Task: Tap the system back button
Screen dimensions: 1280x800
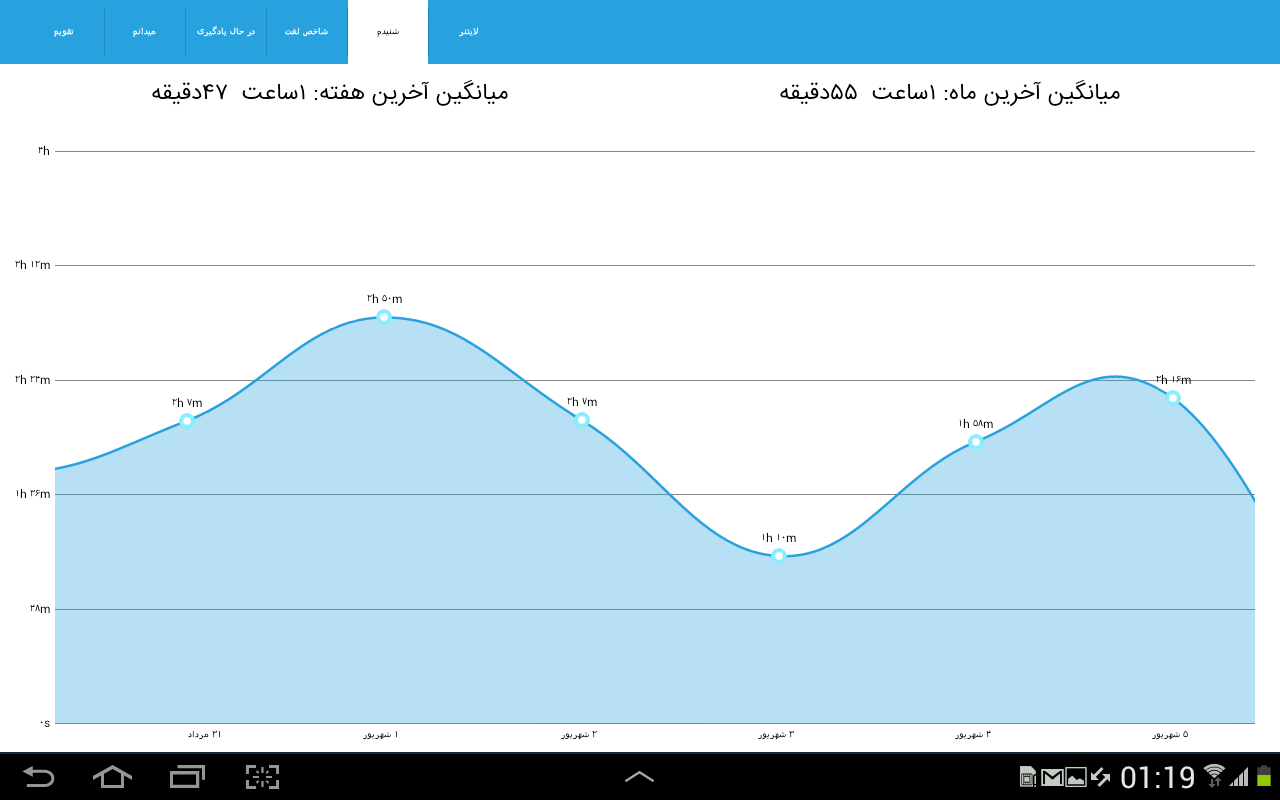Action: click(x=39, y=776)
